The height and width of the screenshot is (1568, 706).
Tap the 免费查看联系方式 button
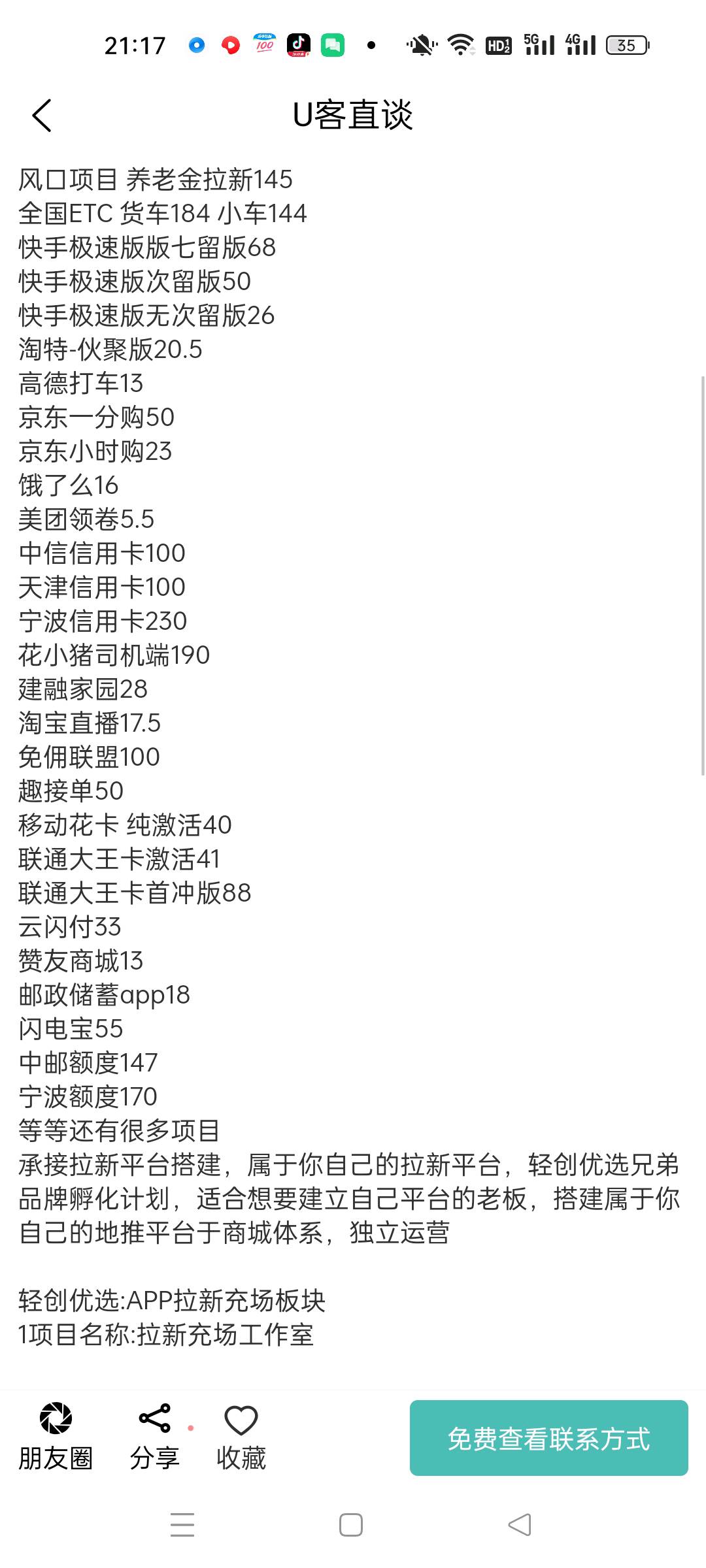(x=548, y=1438)
